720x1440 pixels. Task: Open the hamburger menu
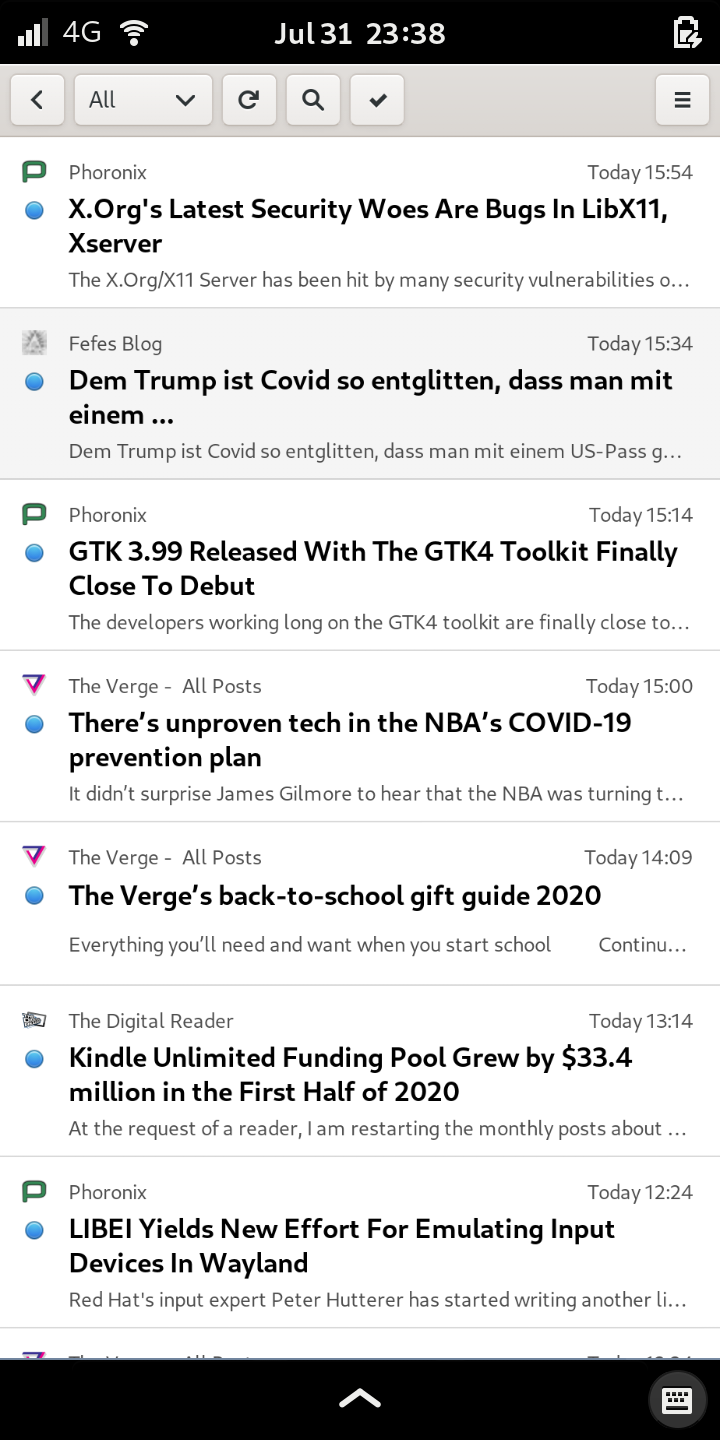click(683, 100)
